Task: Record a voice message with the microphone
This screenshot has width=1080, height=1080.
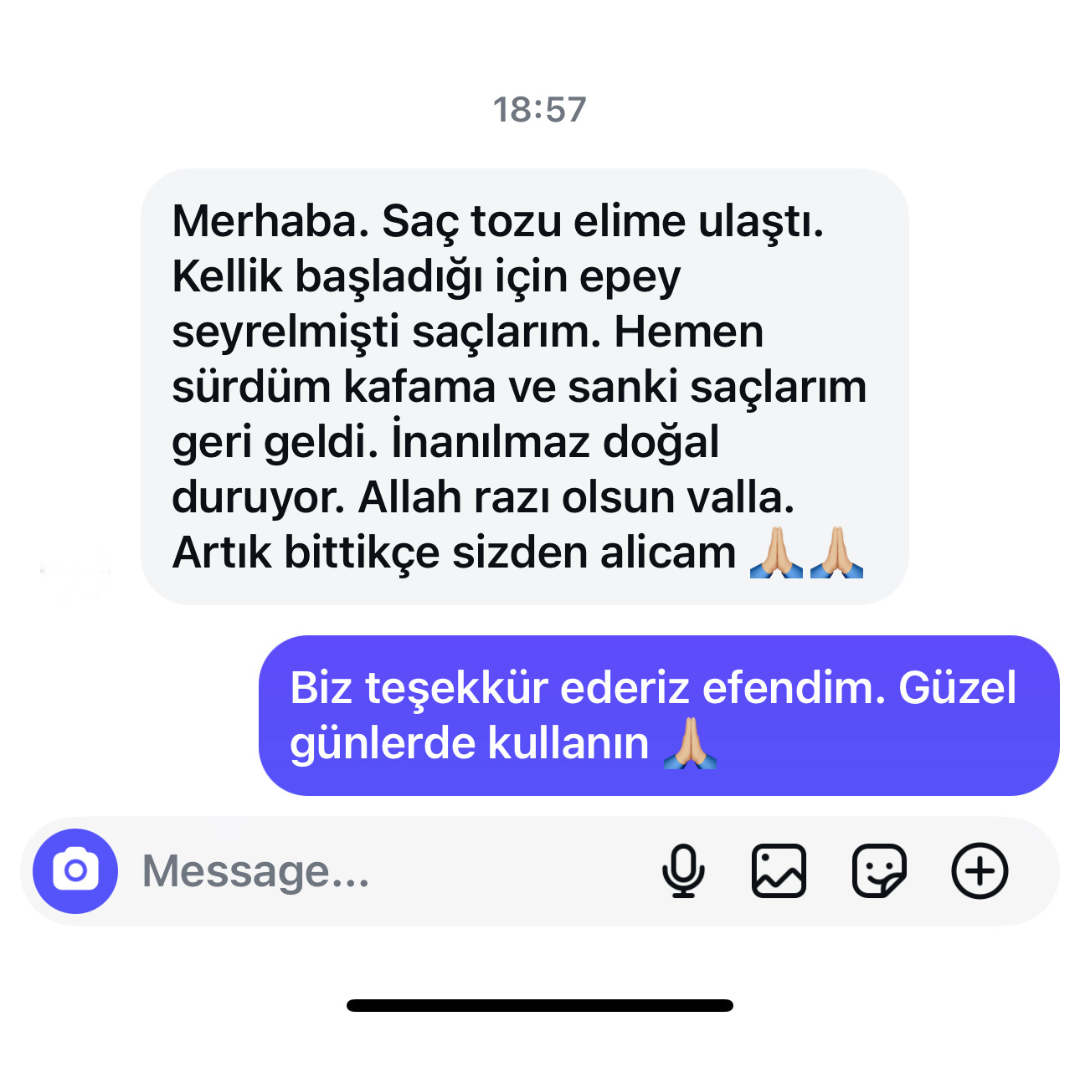Action: click(x=684, y=871)
